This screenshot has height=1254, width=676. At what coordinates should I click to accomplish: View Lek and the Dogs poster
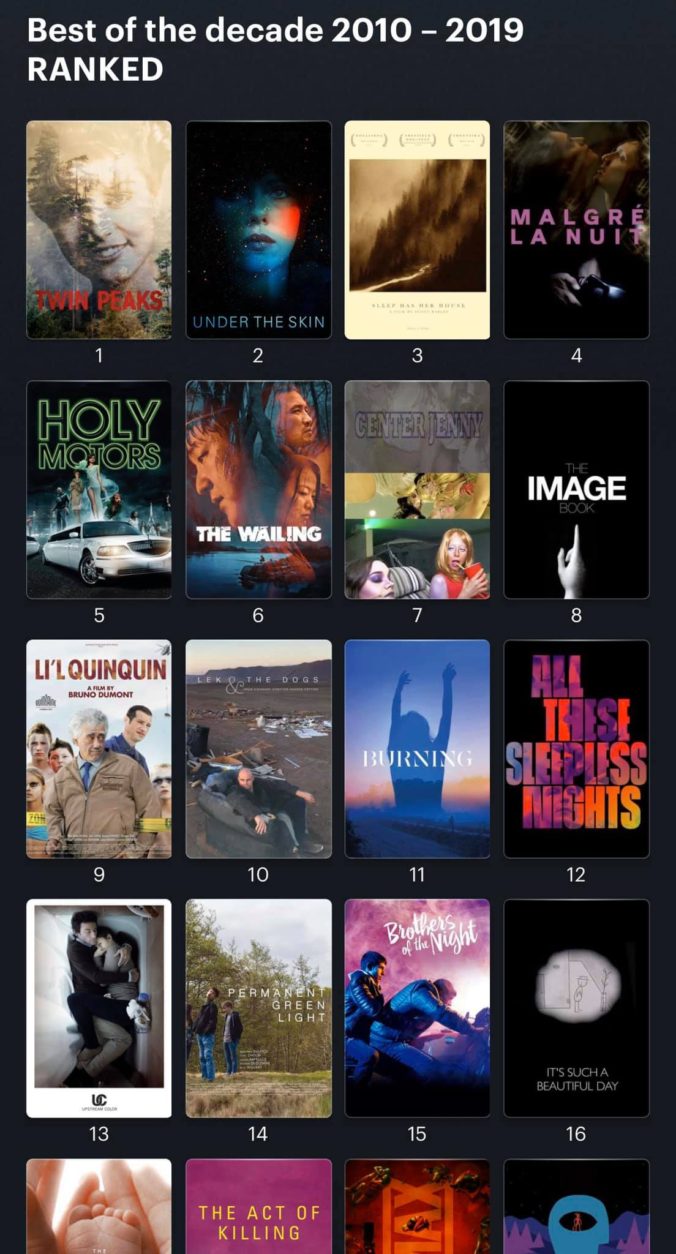(x=258, y=748)
